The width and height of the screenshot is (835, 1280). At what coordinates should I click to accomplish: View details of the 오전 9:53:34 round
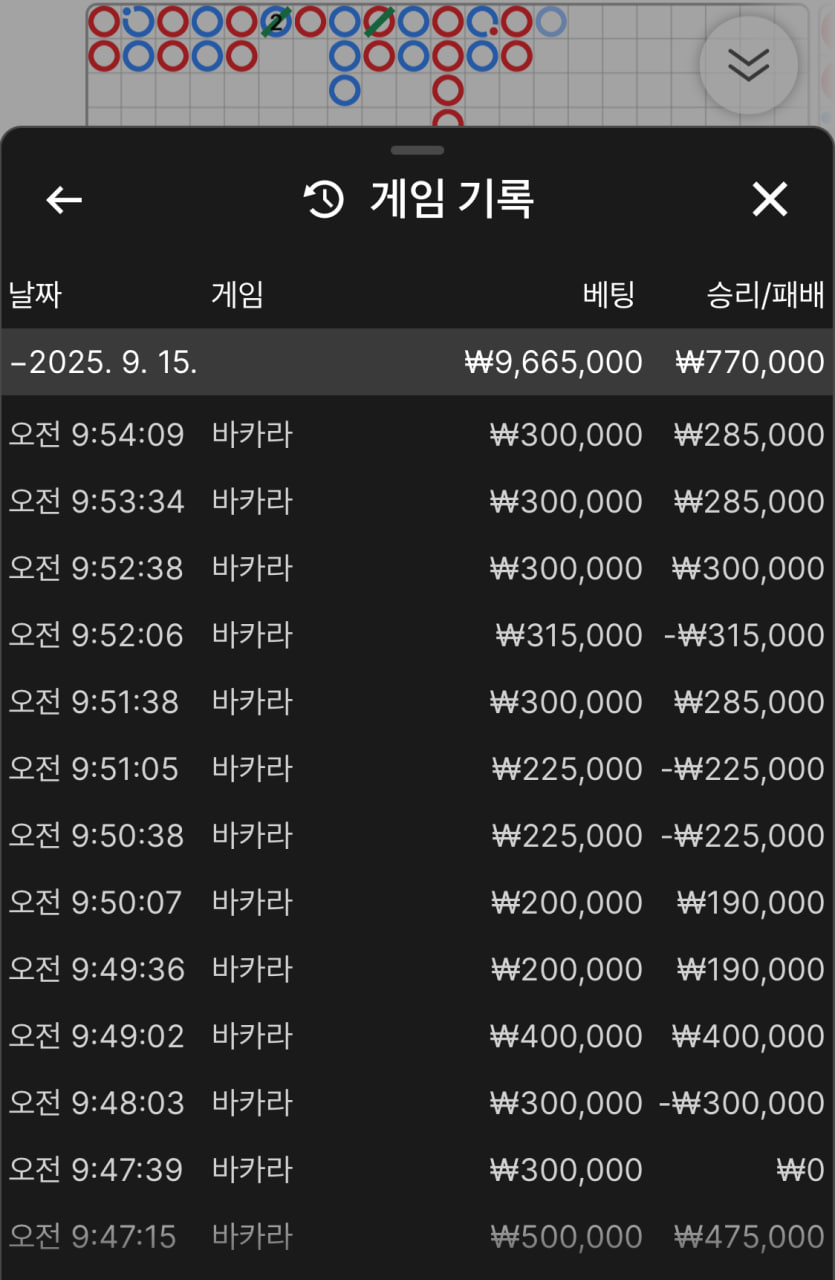(417, 501)
